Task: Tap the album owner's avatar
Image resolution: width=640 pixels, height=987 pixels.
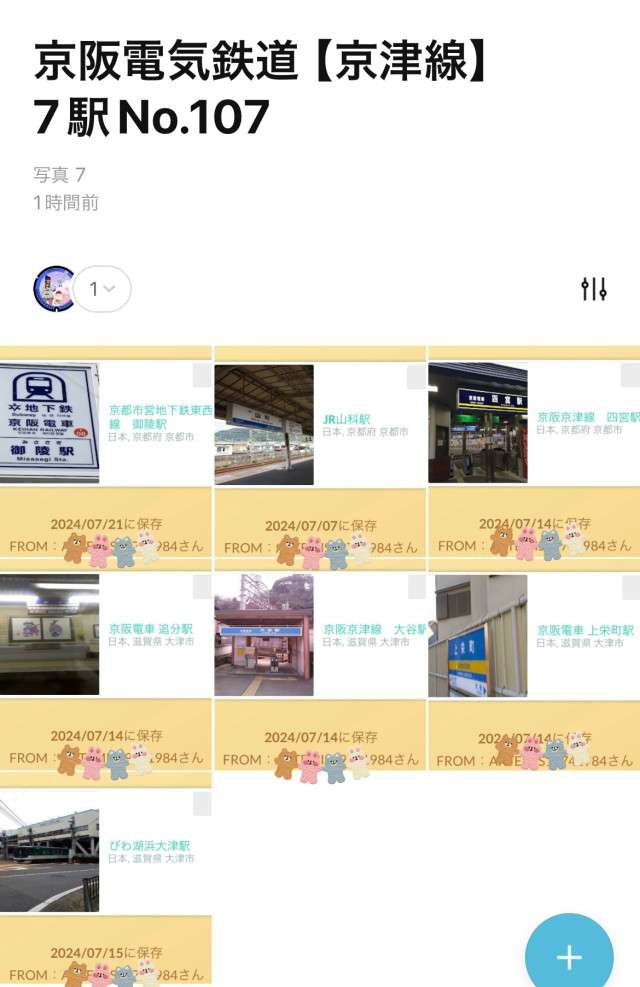Action: (55, 289)
